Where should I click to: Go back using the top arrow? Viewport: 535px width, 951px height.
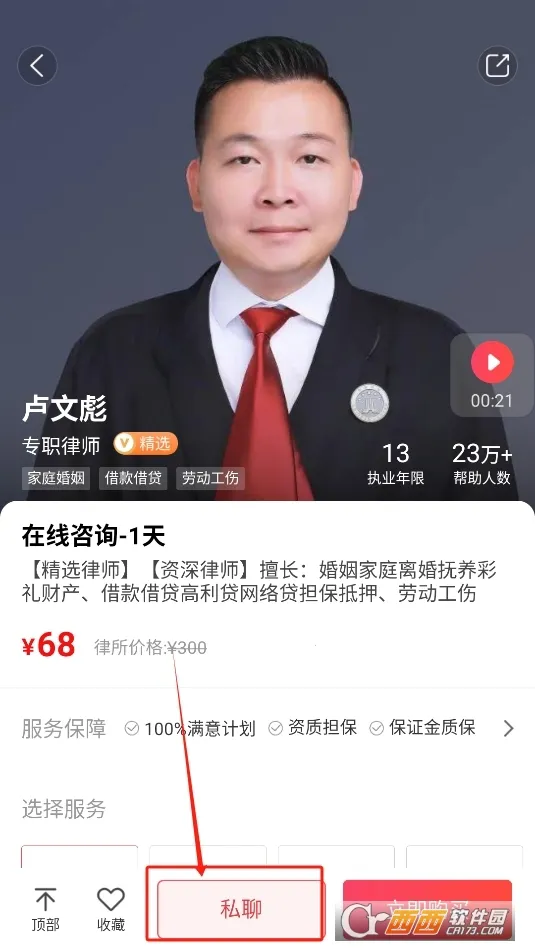point(37,65)
